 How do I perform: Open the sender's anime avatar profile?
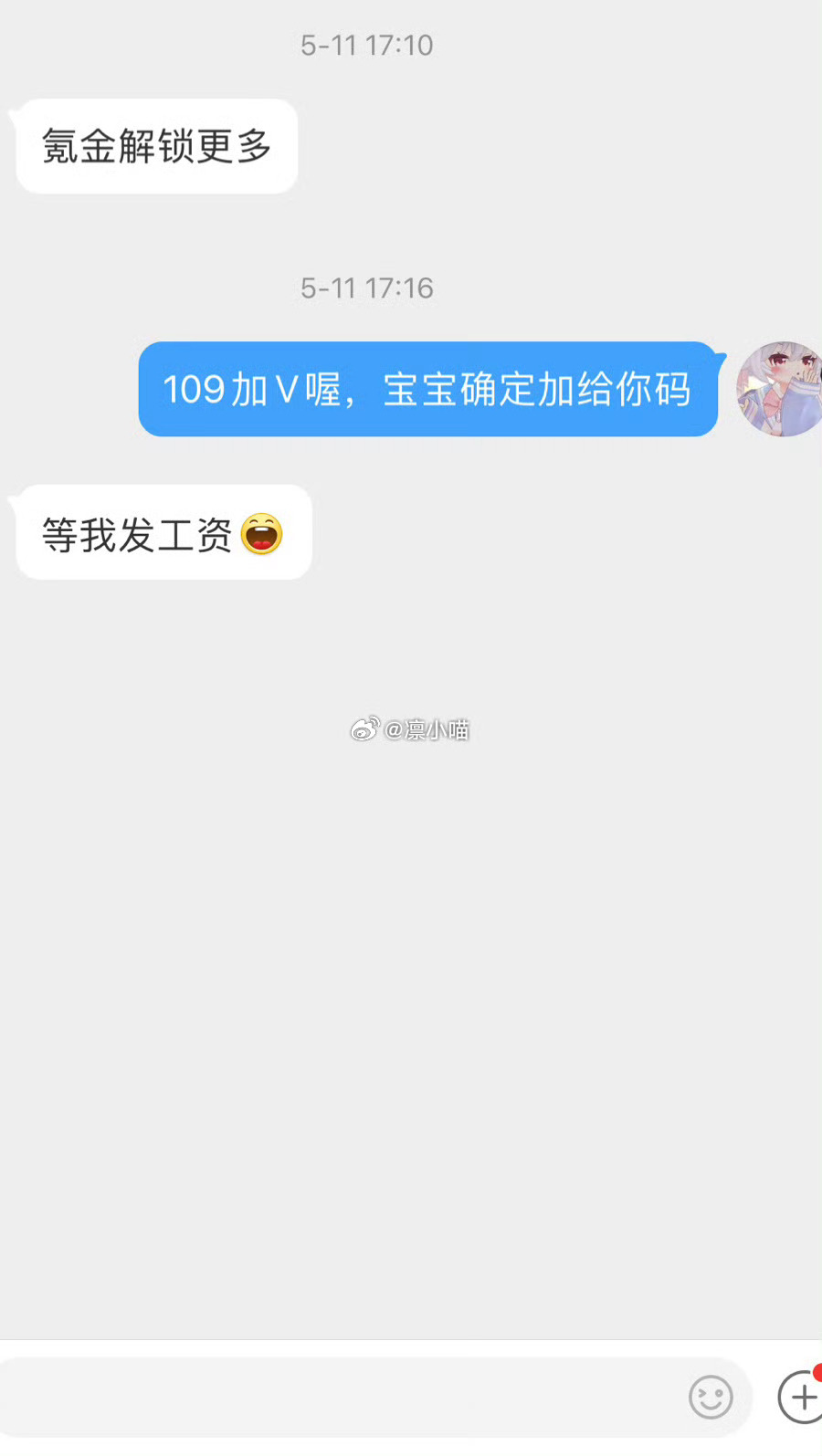[x=780, y=389]
